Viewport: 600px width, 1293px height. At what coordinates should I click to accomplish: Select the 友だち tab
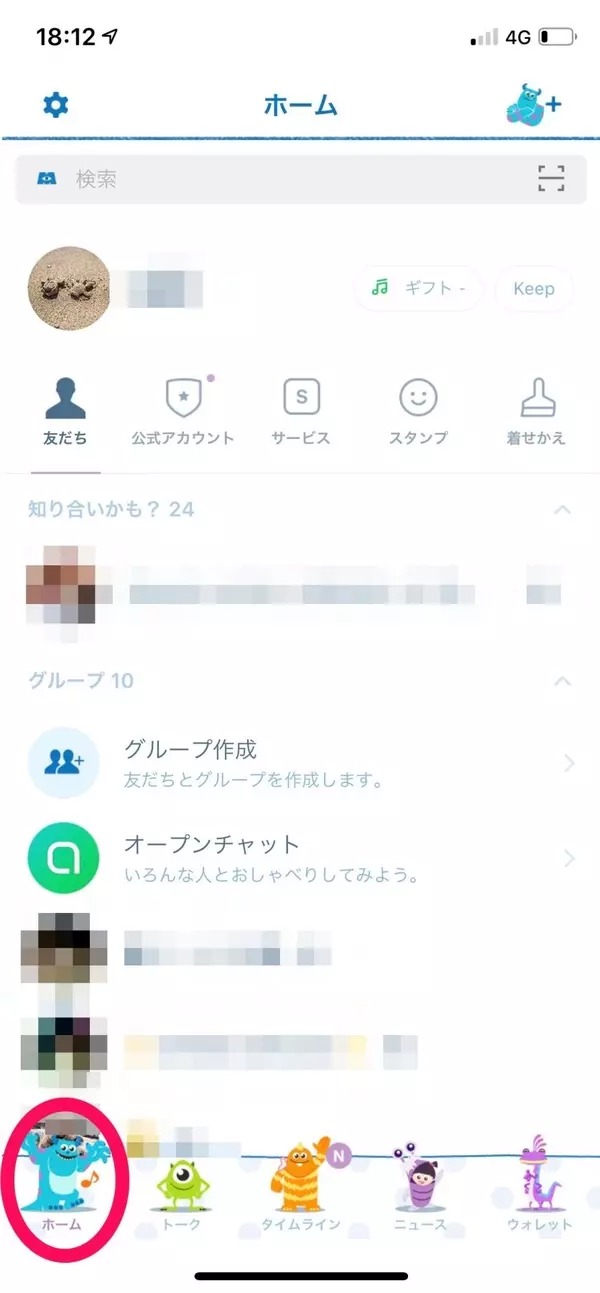pos(66,412)
